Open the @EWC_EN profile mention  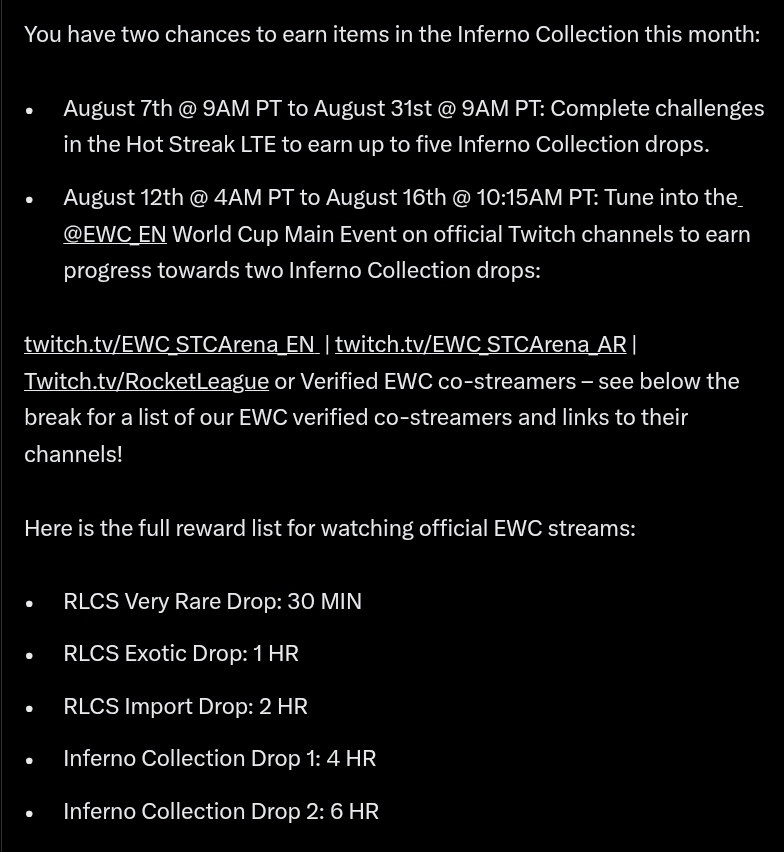pyautogui.click(x=115, y=234)
